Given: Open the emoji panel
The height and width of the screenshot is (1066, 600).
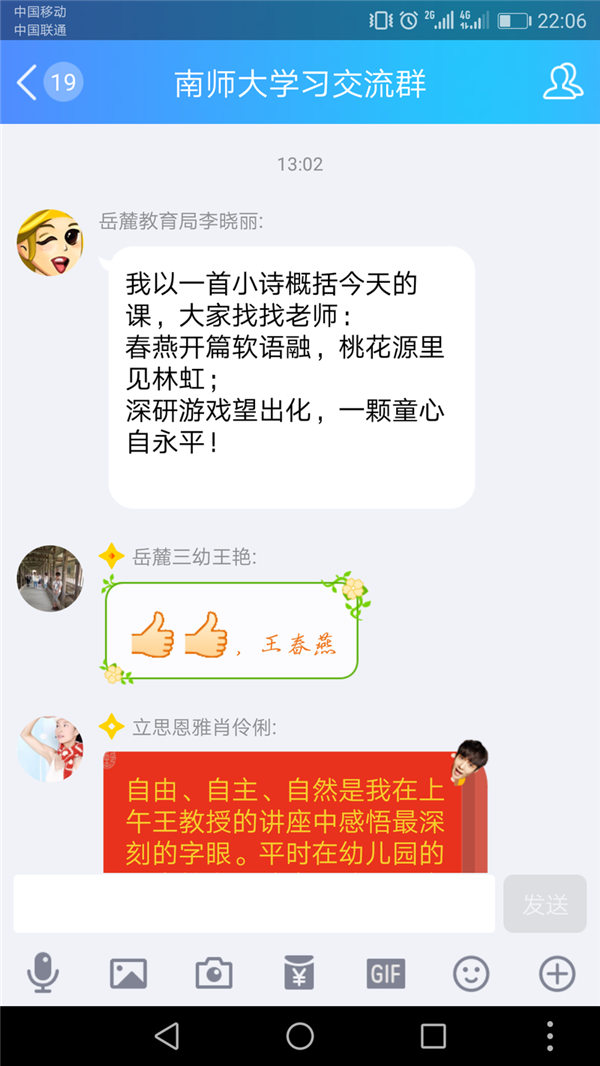Looking at the screenshot, I should tap(471, 972).
